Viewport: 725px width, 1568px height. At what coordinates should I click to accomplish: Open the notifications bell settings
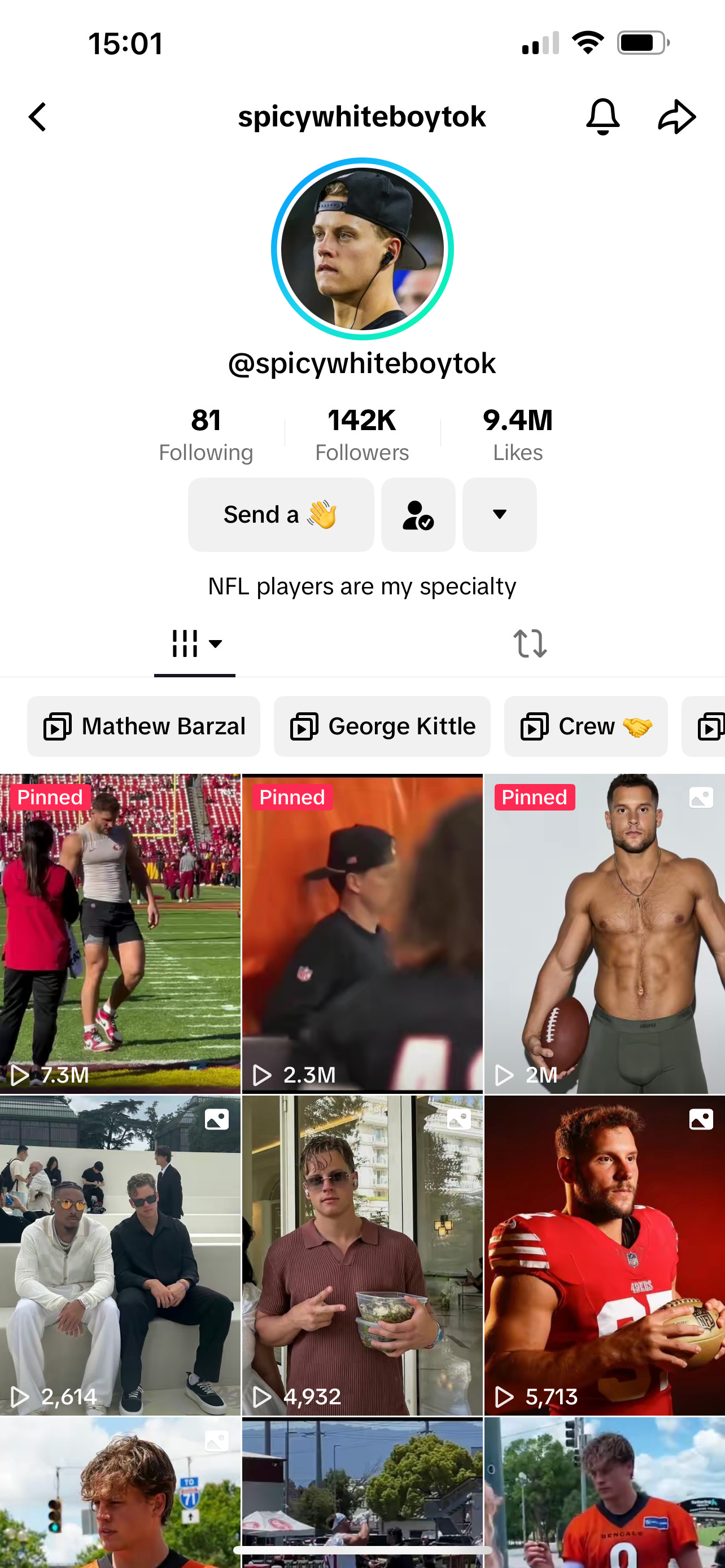tap(602, 116)
